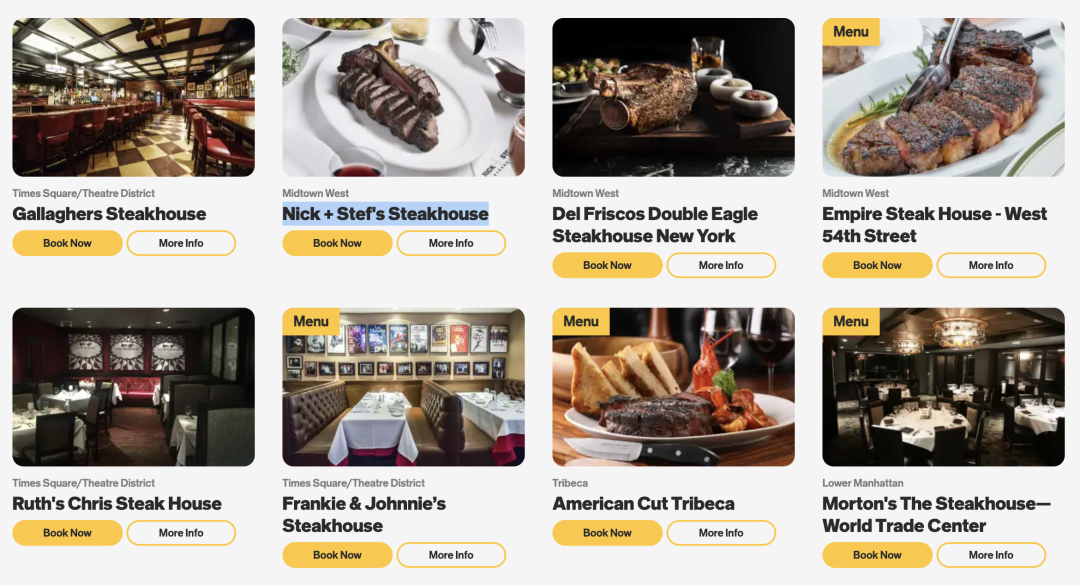Screen dimensions: 1080x585
Task: See More Info for Frankie & Johnnie's Steakhouse
Action: [x=451, y=555]
